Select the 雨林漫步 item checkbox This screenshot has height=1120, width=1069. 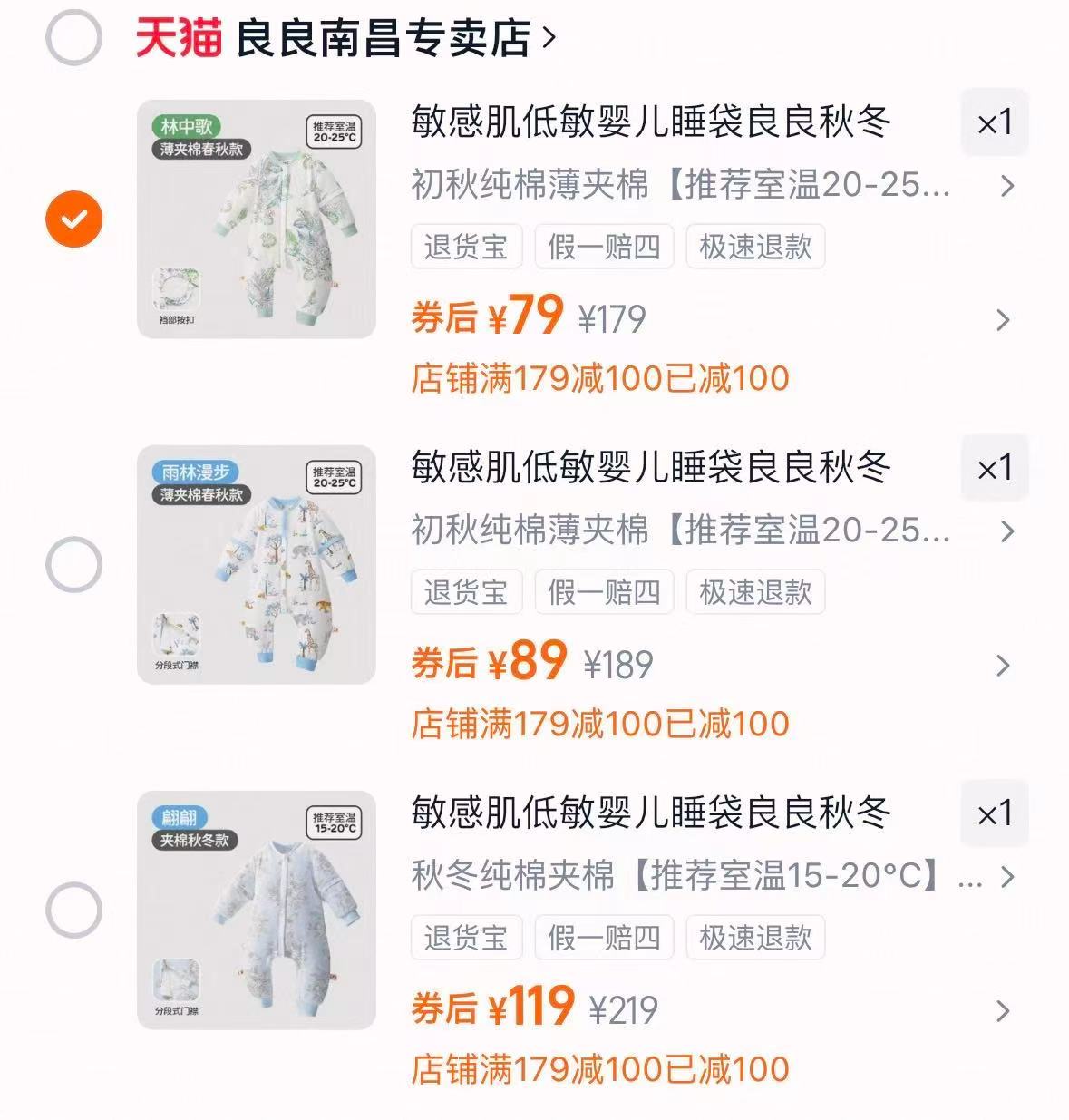click(x=73, y=562)
